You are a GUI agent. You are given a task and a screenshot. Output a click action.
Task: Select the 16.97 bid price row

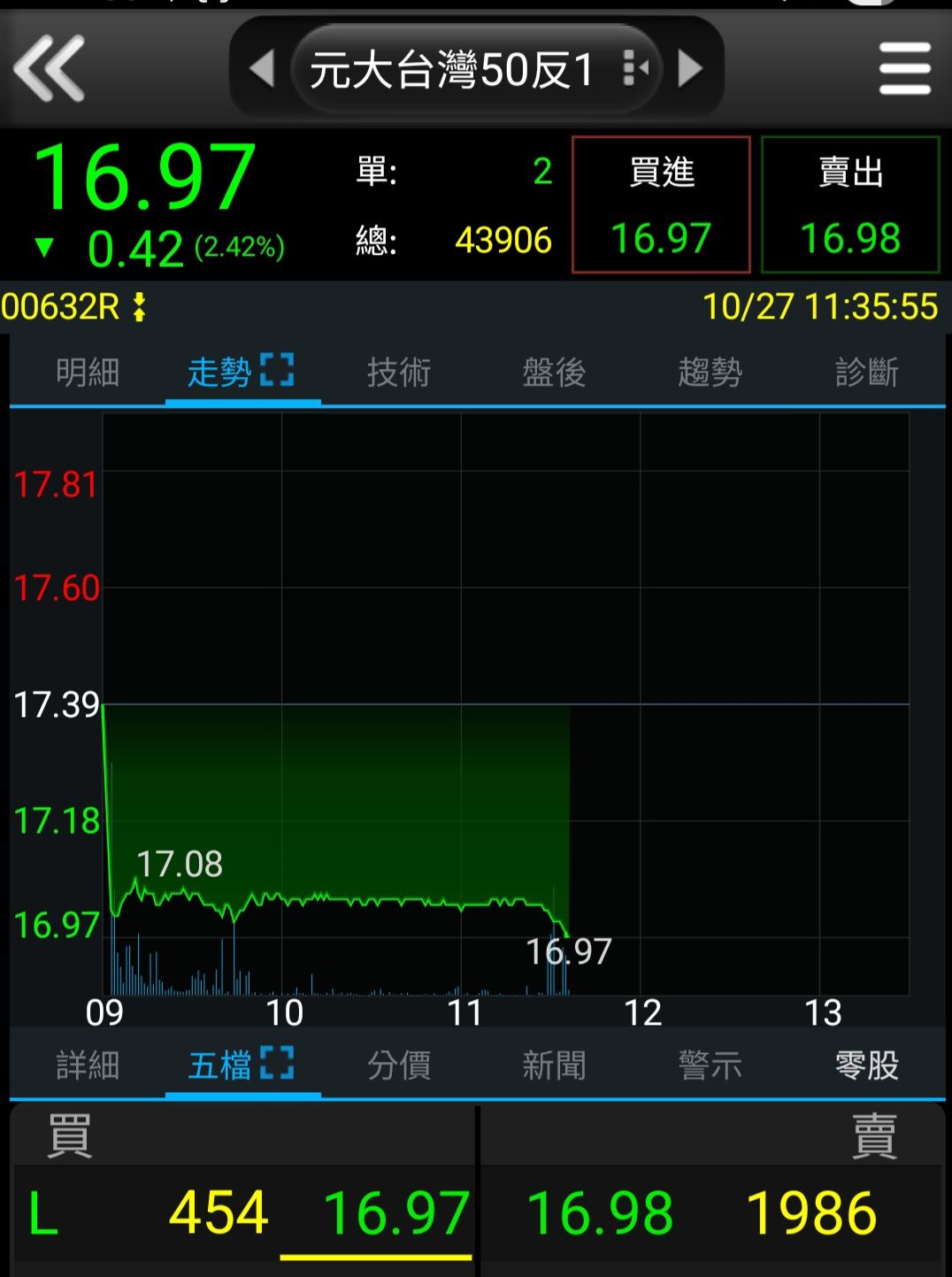point(395,1213)
